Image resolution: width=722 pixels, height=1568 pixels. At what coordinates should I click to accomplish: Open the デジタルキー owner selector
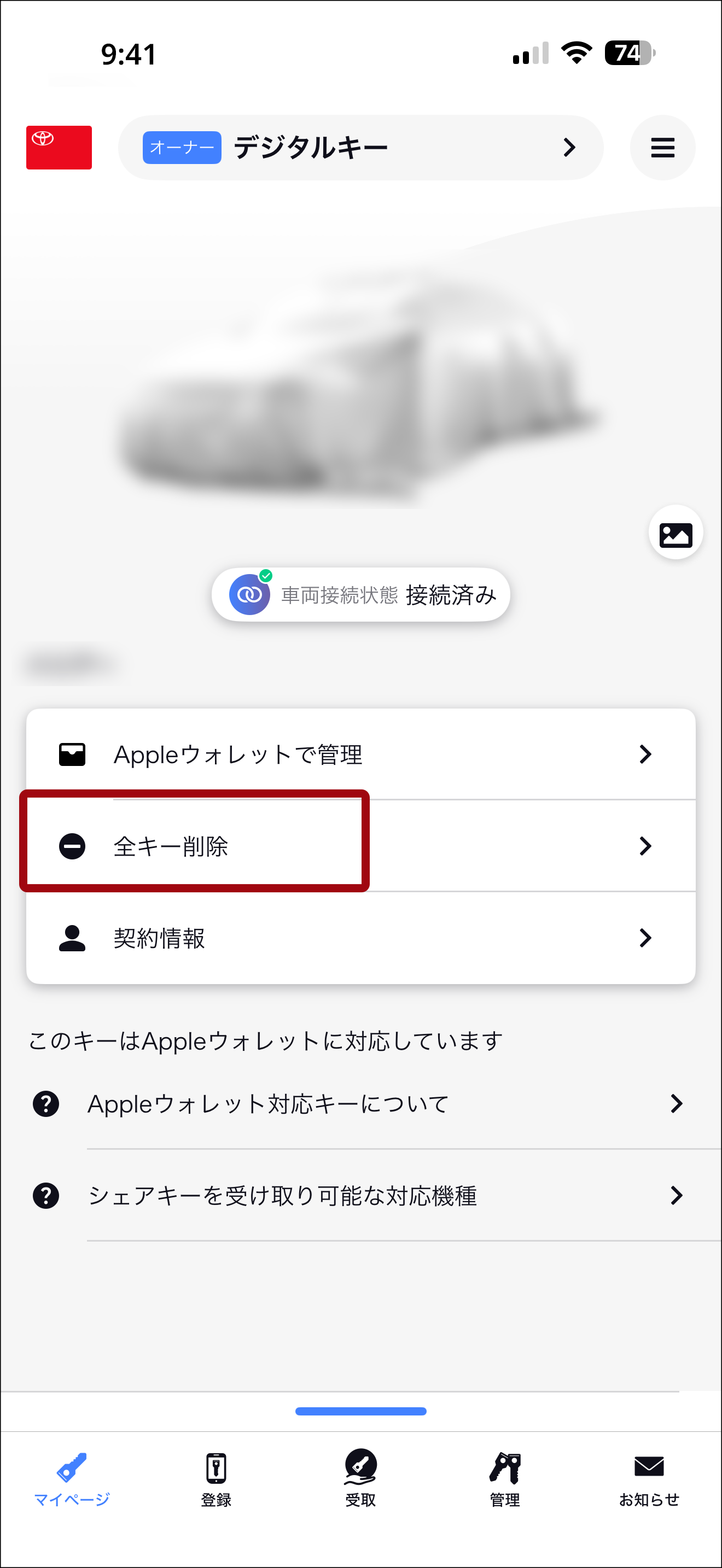360,147
